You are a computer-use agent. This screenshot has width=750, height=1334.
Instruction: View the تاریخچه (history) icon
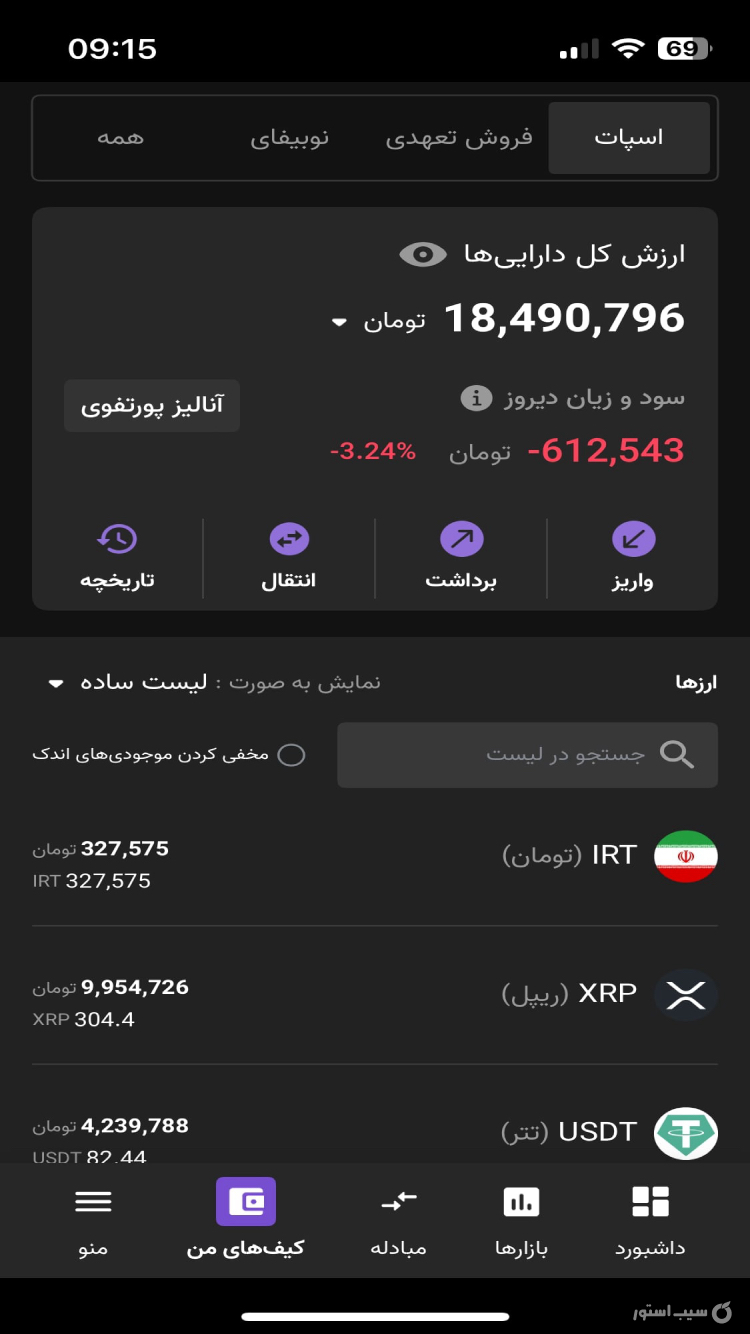pos(117,539)
